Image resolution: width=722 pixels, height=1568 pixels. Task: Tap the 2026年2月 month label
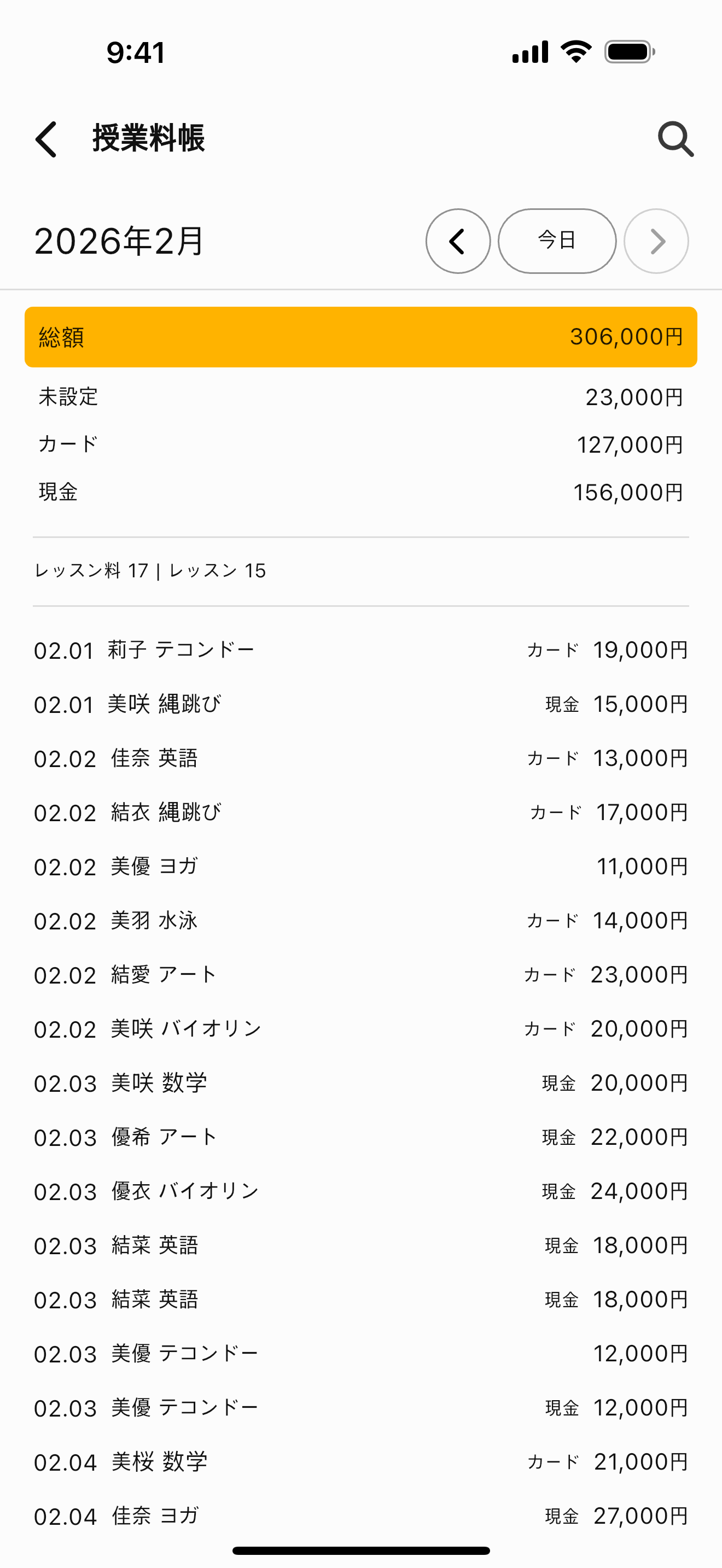(119, 241)
